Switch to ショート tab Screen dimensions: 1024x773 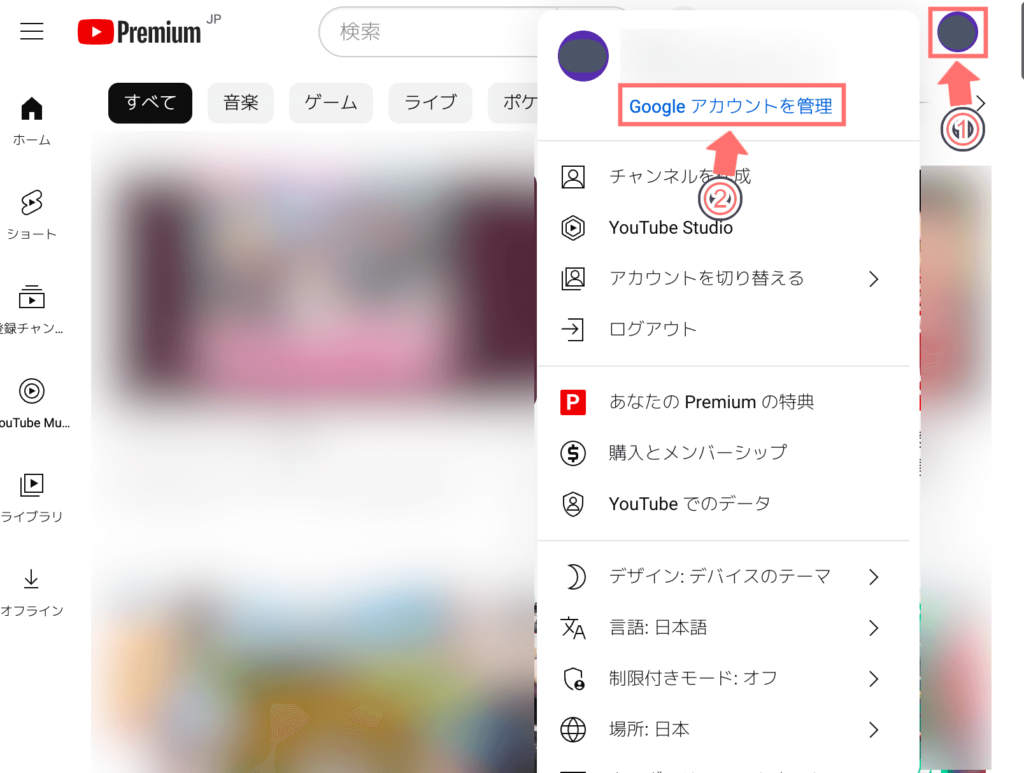point(32,215)
